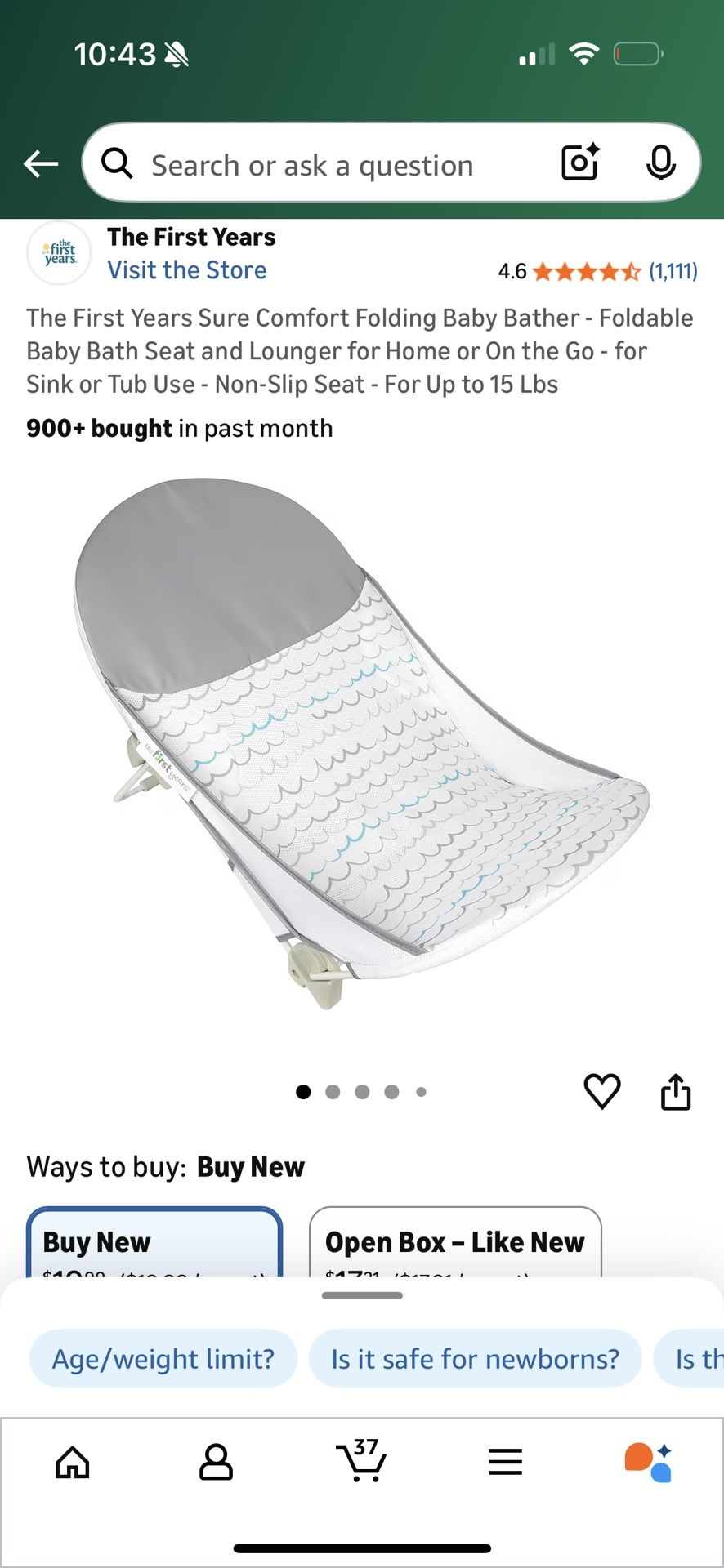Ask the Age/weight limit question
This screenshot has width=724, height=1568.
(162, 1358)
